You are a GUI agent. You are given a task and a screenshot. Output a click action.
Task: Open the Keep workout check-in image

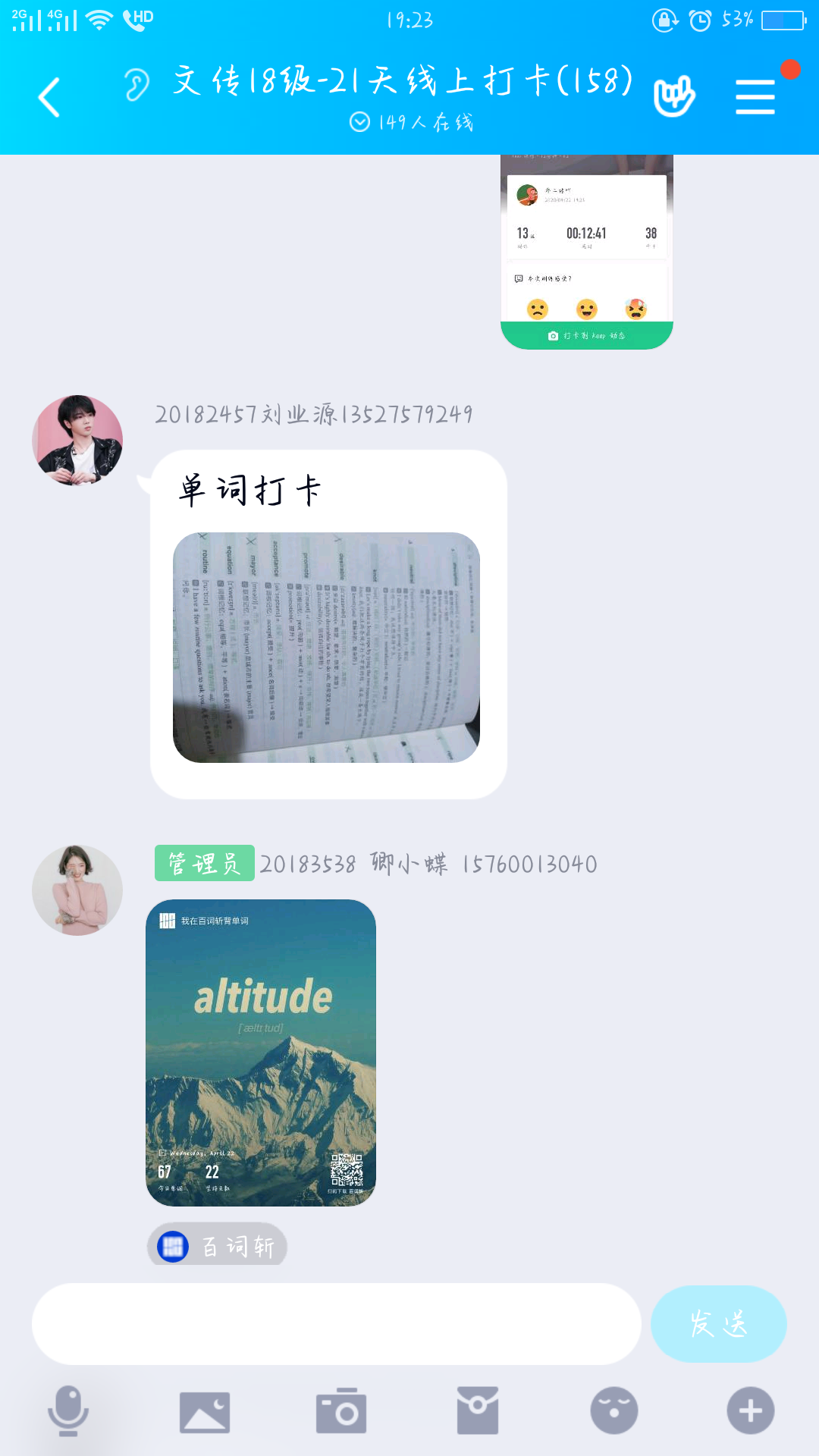[x=586, y=253]
